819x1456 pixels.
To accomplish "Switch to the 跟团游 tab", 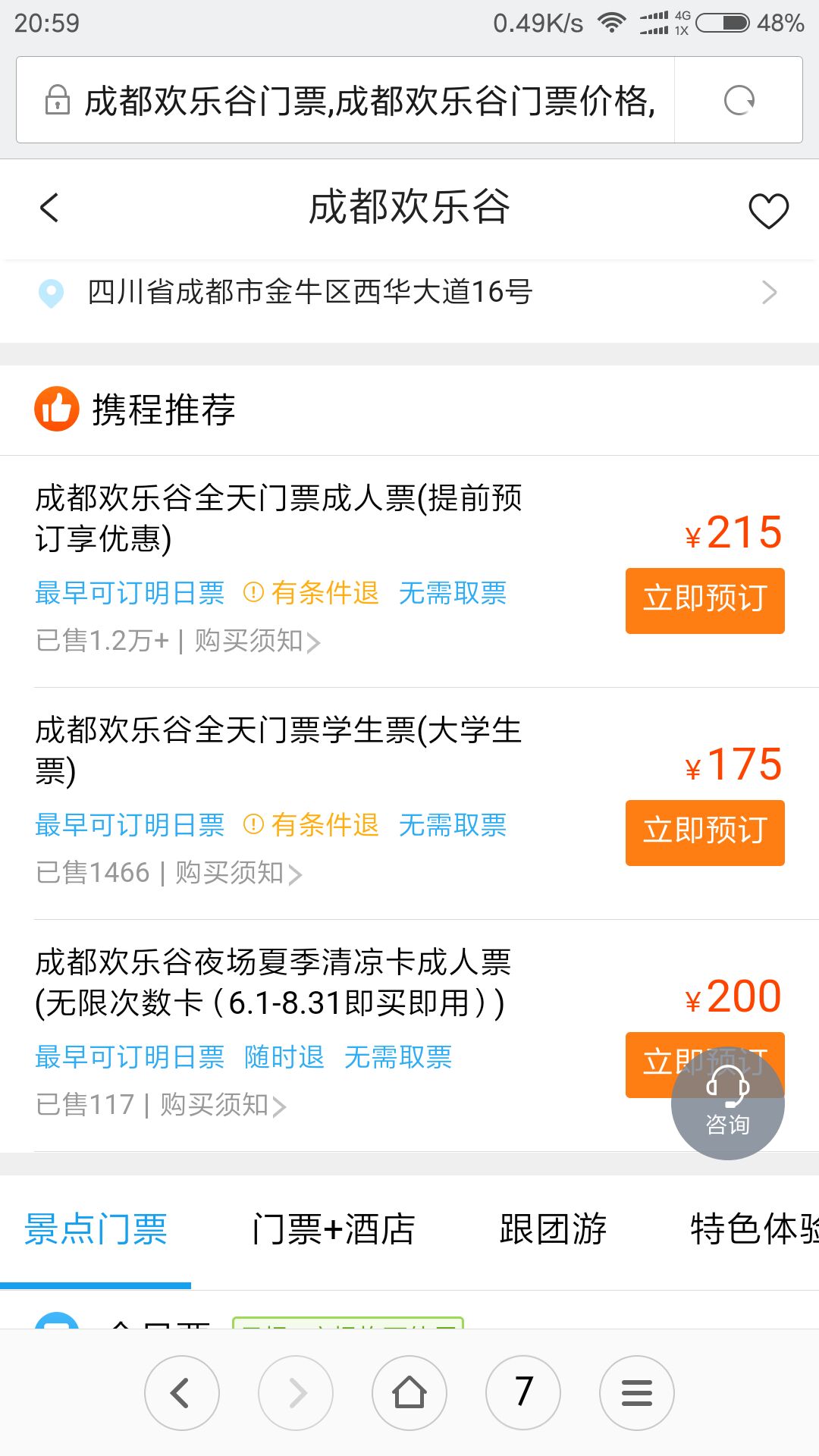I will (x=553, y=1229).
